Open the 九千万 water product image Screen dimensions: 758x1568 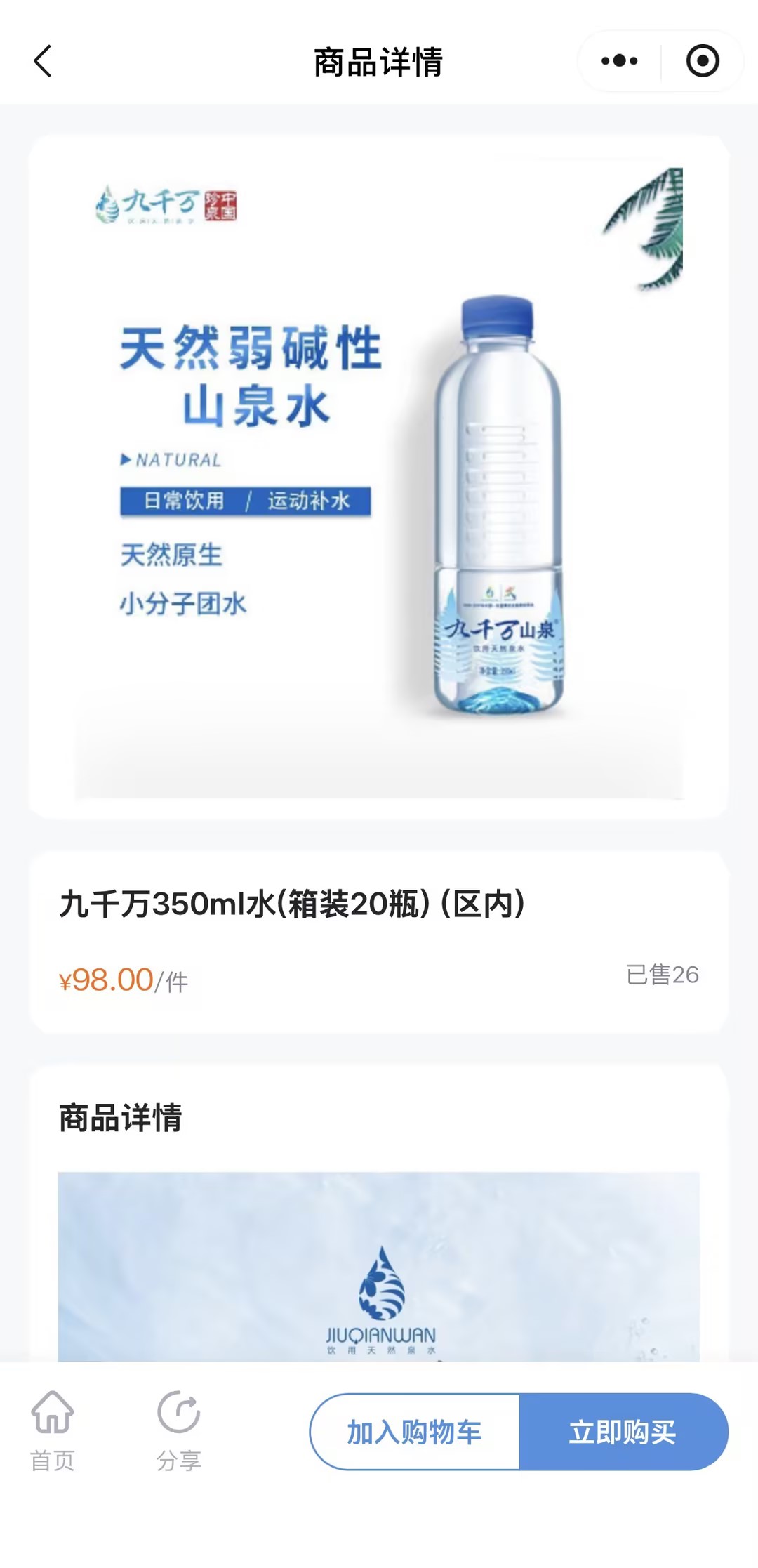click(379, 477)
